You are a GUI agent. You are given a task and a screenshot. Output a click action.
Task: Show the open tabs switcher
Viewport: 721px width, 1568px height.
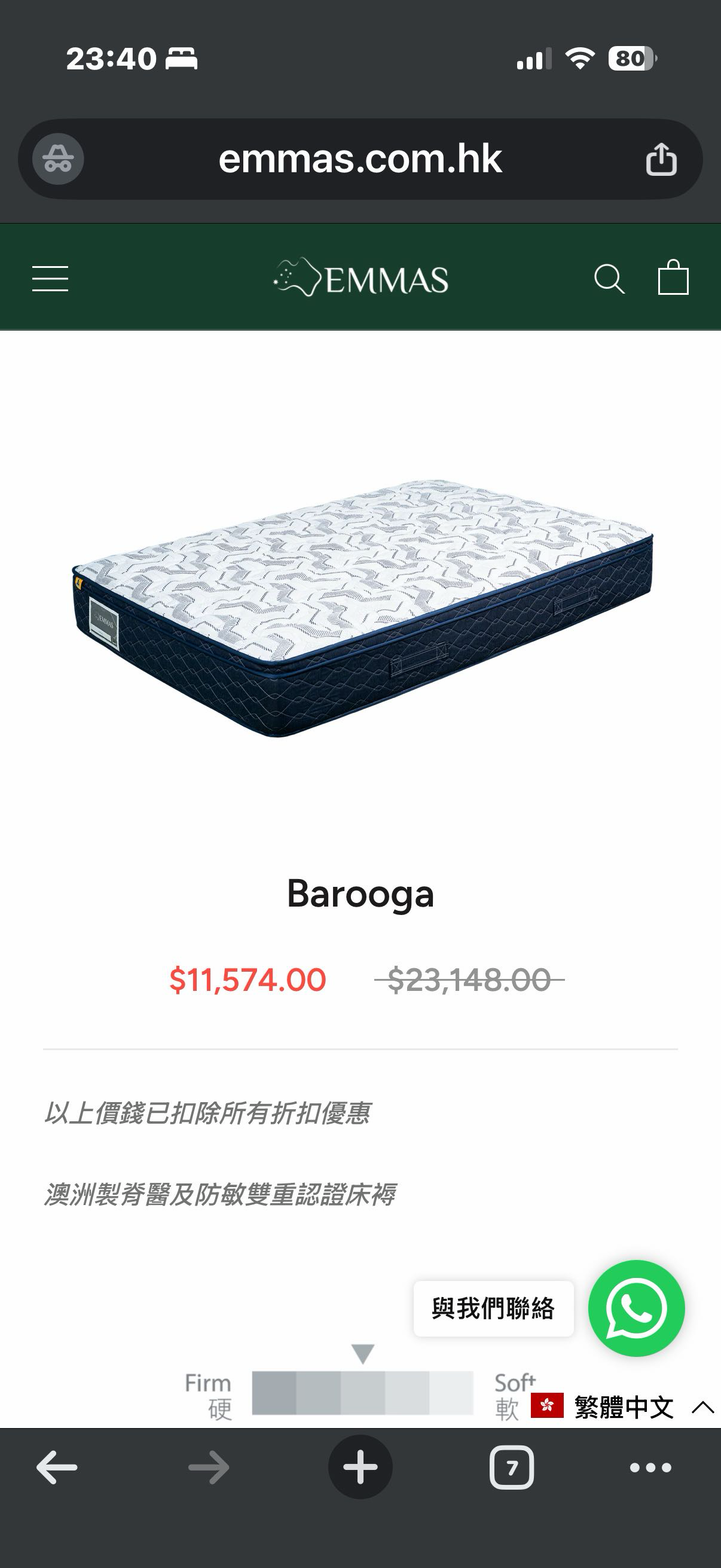[512, 1468]
